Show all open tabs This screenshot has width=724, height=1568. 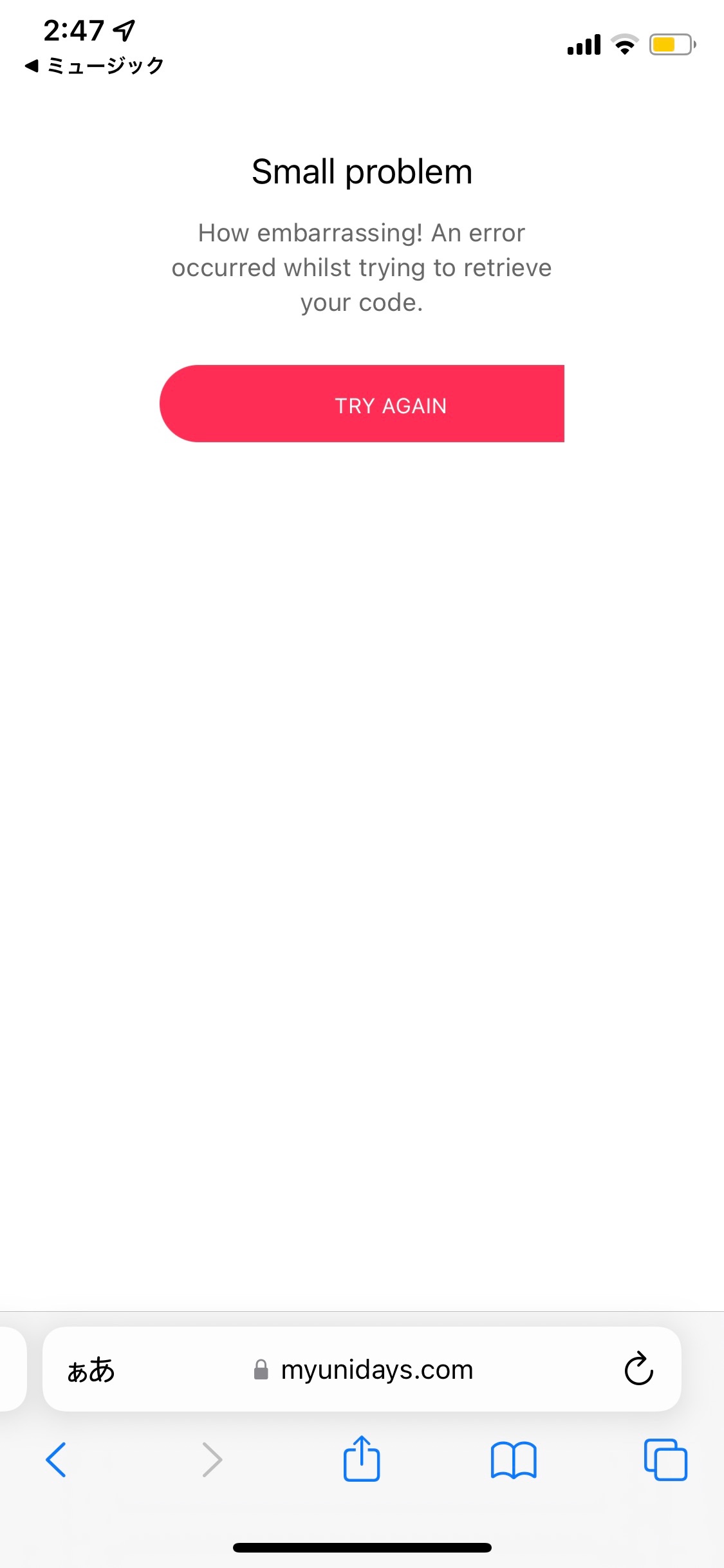[665, 1459]
